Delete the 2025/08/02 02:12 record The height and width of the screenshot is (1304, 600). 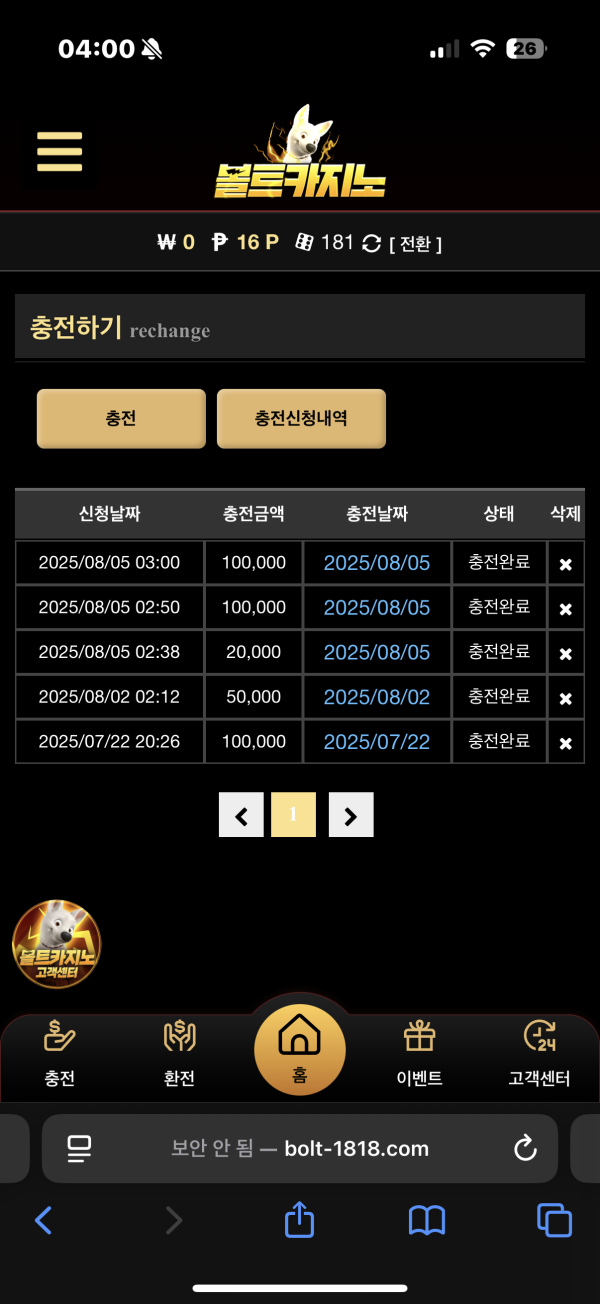pos(565,698)
